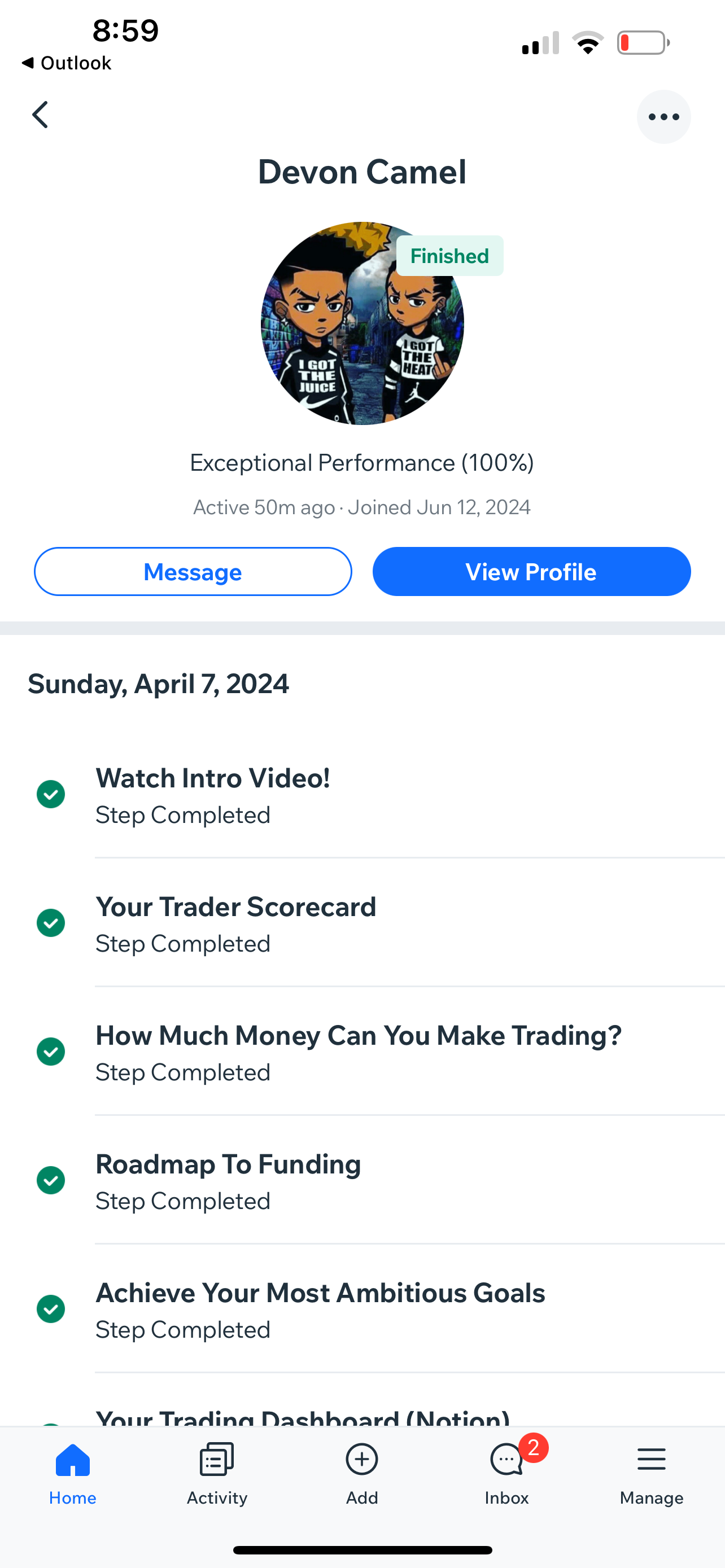This screenshot has height=1568, width=725.
Task: Open the Your Trader Scorecard step
Action: pos(362,923)
